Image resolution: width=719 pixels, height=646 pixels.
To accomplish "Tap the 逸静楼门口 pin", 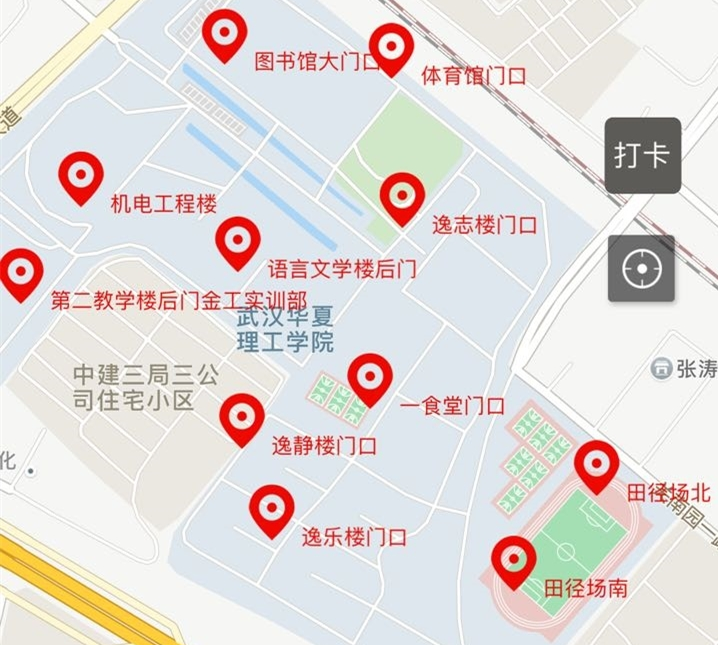I will coord(242,418).
